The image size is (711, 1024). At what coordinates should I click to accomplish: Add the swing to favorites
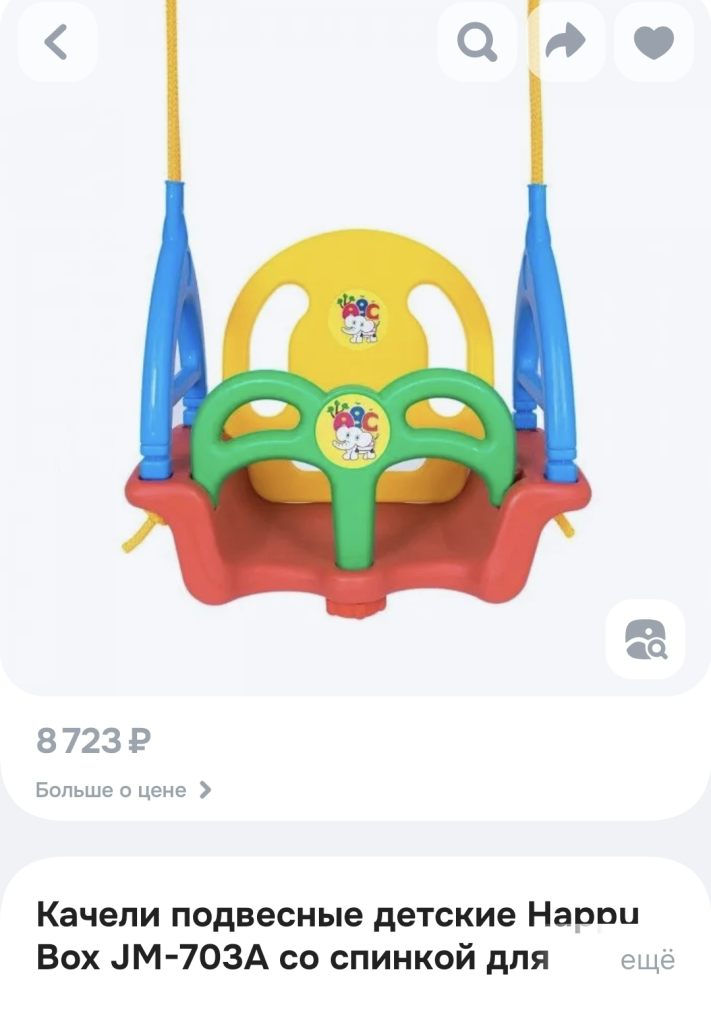(653, 42)
